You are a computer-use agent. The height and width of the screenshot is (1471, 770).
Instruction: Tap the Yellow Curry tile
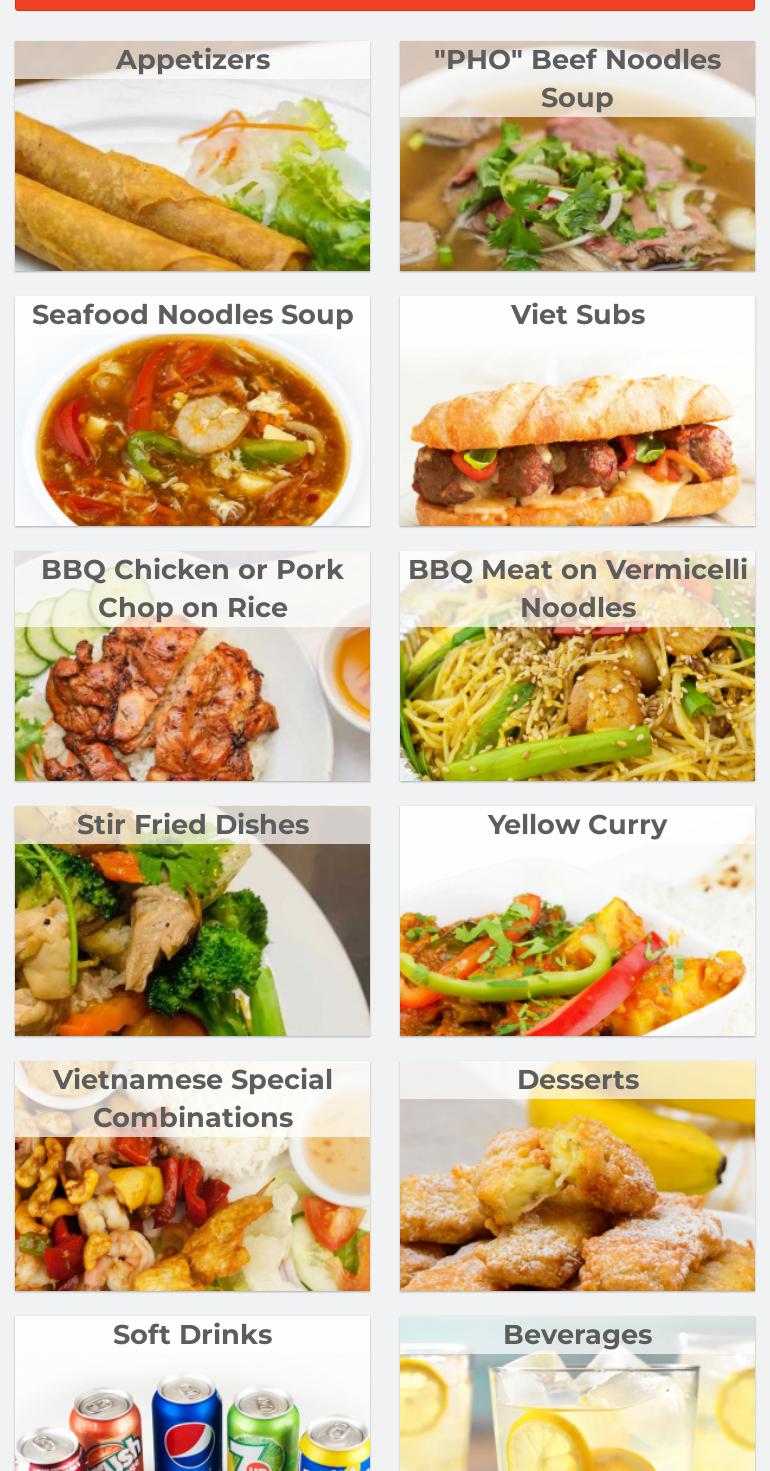(x=577, y=921)
